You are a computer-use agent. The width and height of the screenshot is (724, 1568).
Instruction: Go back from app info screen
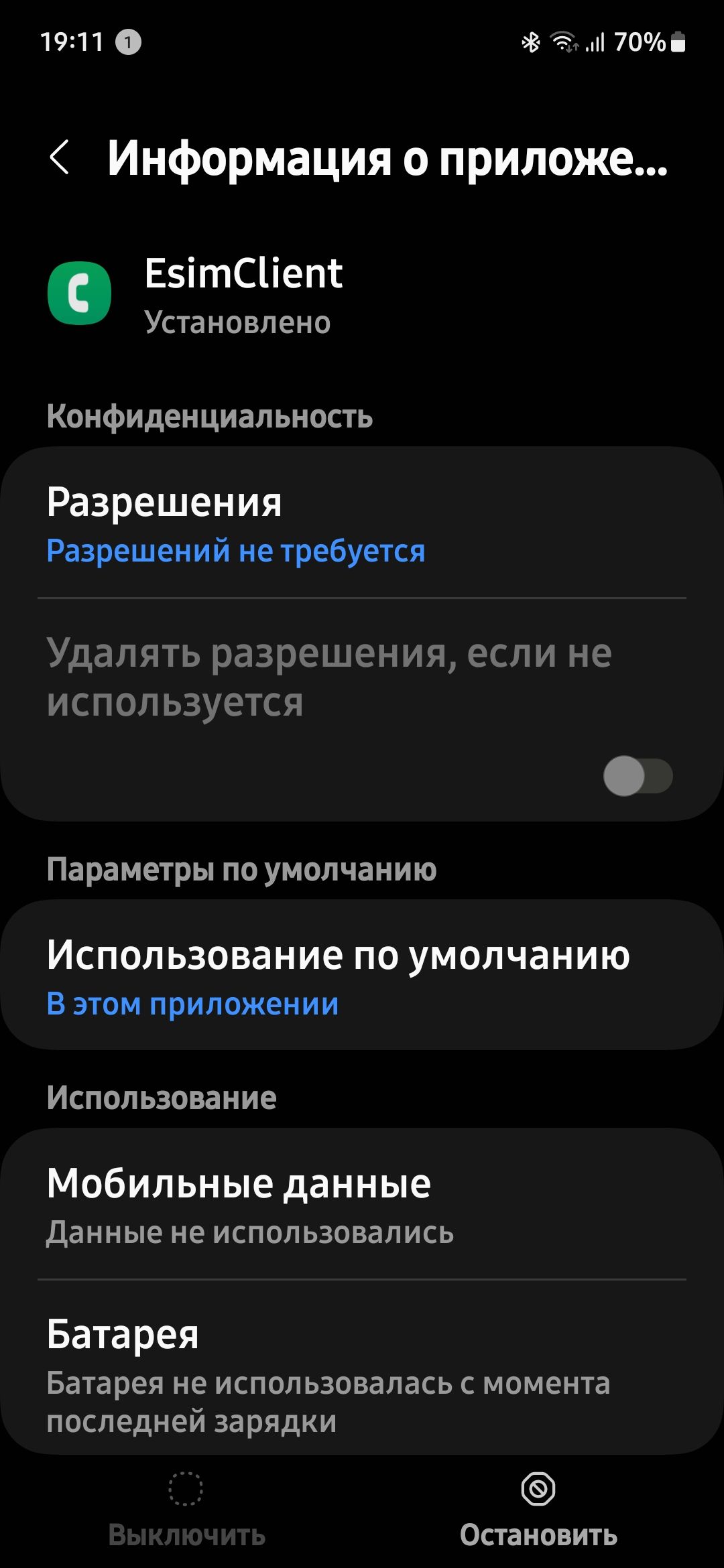coord(60,158)
